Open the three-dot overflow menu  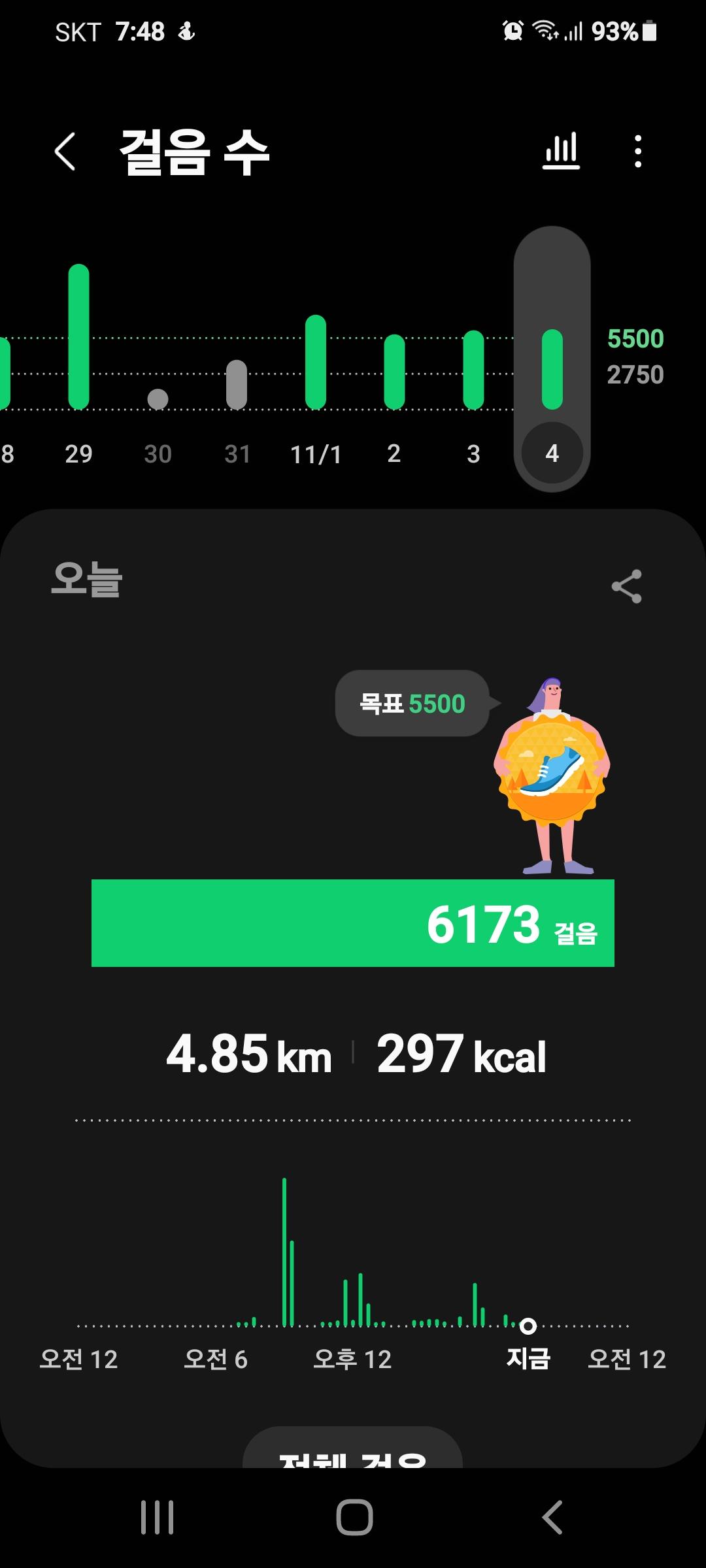click(638, 152)
